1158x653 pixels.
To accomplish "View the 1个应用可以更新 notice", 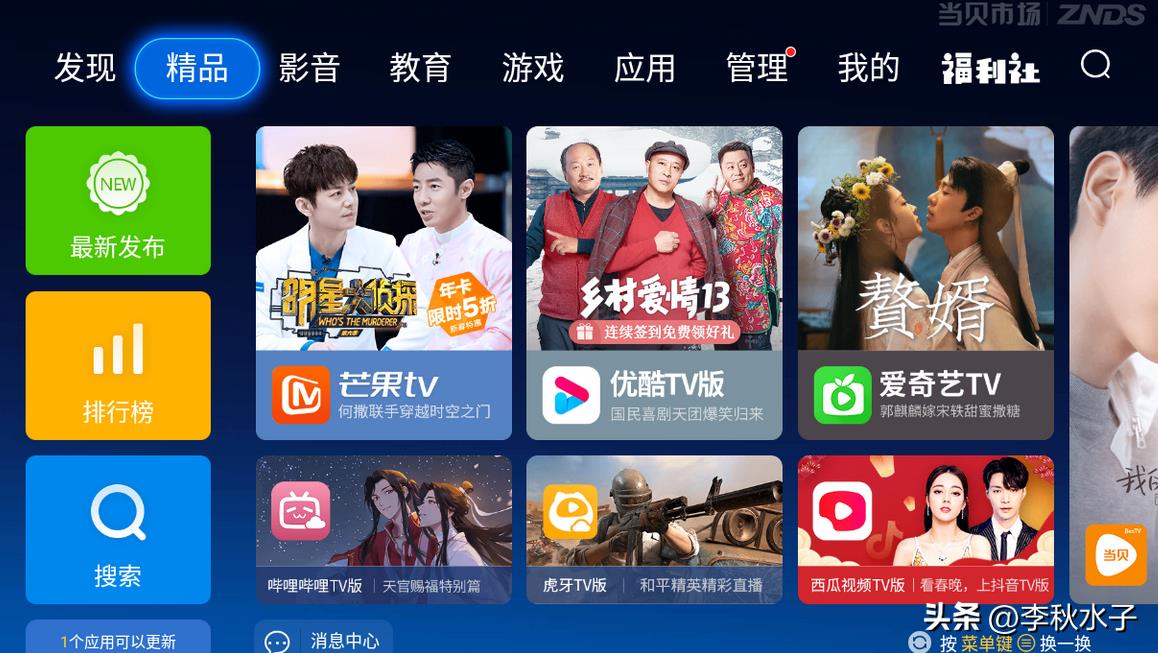I will 118,640.
